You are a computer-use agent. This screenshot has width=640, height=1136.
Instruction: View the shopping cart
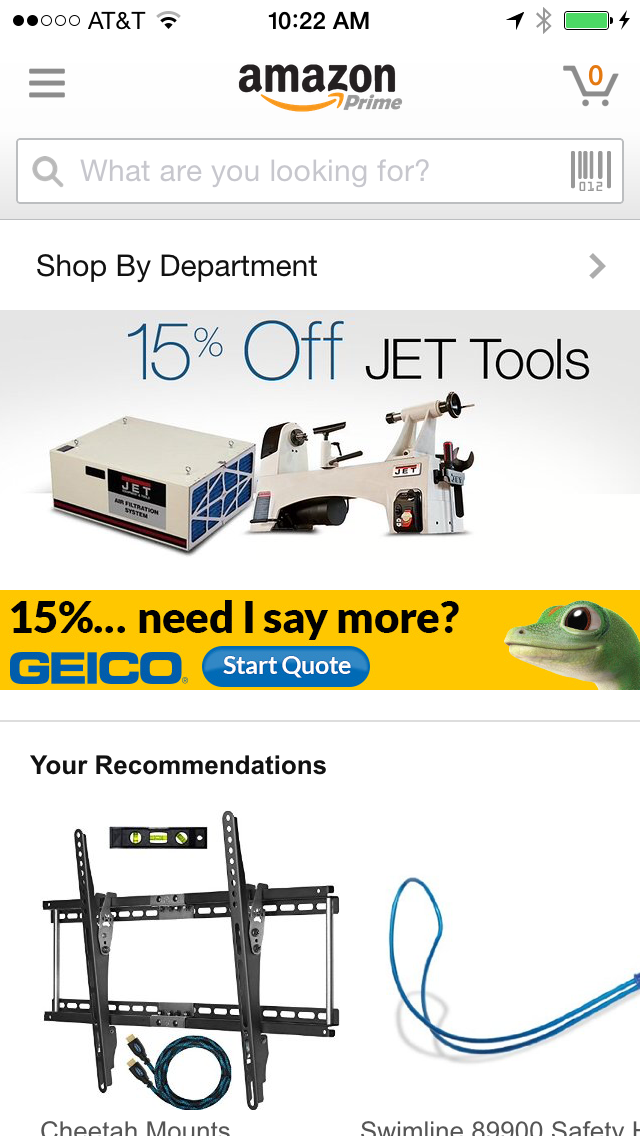[589, 85]
